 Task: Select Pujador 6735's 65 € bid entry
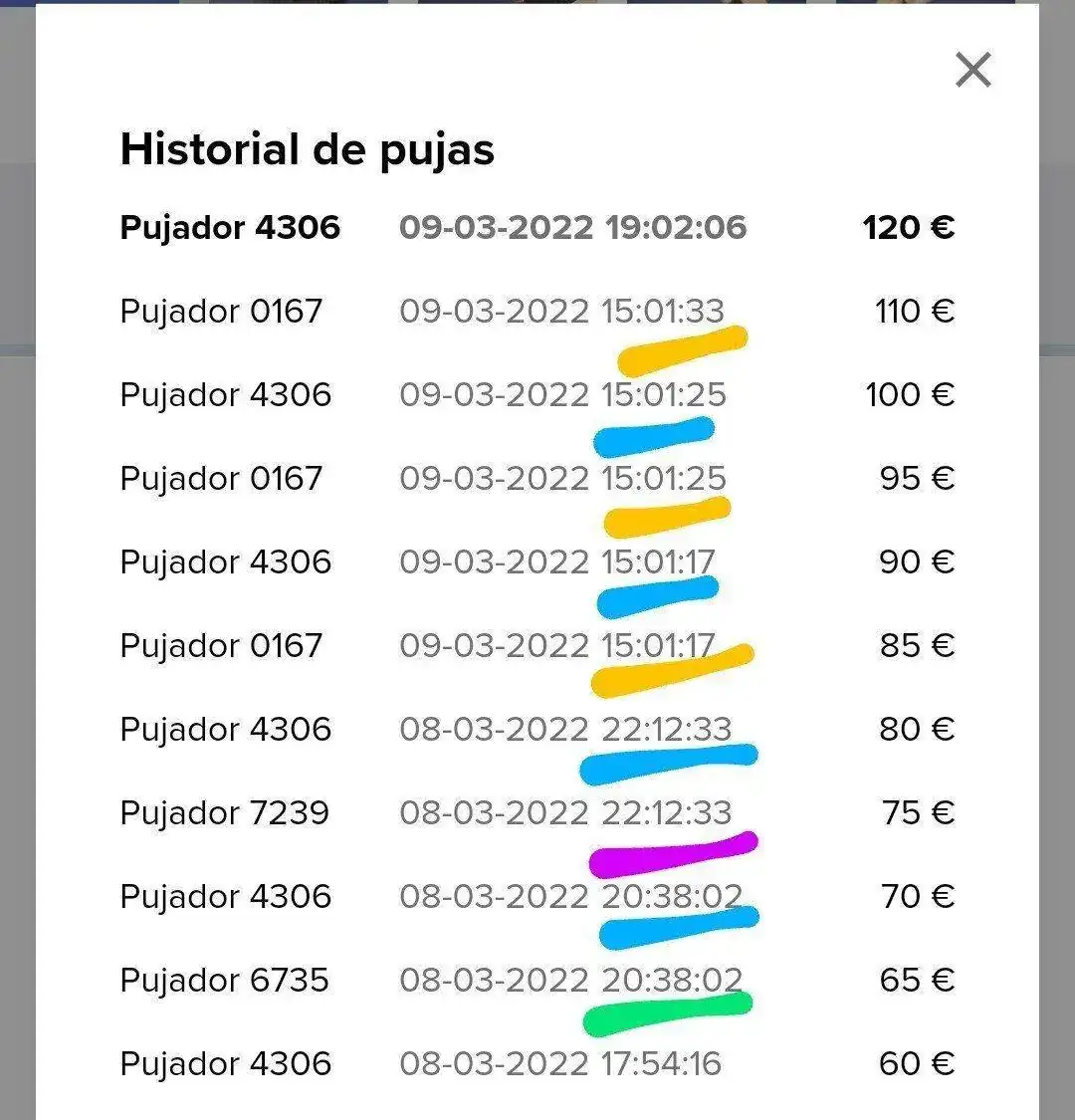click(x=225, y=980)
